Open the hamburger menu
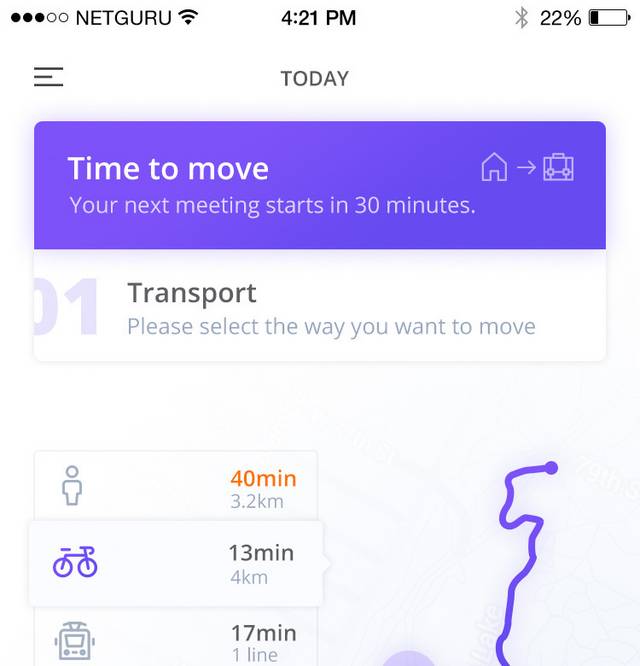The image size is (640, 666). (x=48, y=77)
